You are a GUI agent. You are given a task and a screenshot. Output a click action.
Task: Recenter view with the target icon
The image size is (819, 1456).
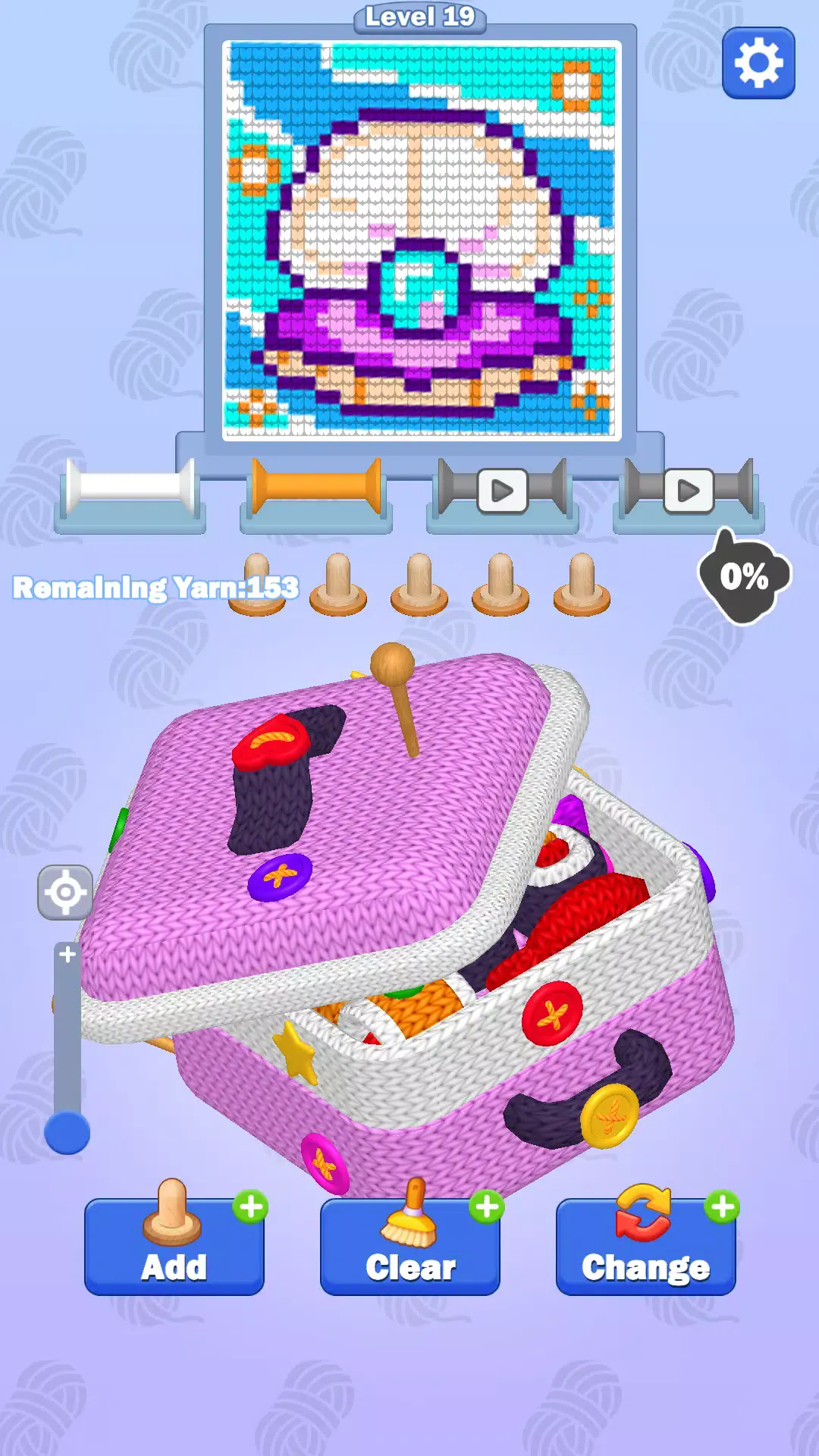(65, 892)
